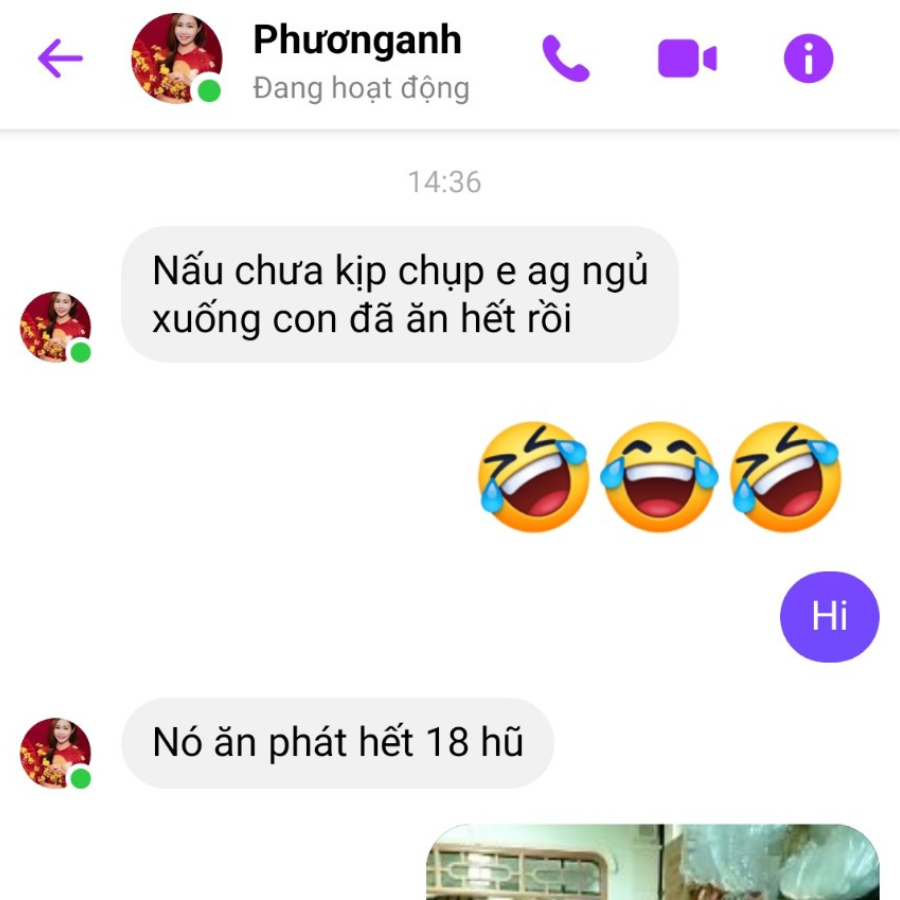Start a video call with Phươnganh

pos(686,59)
